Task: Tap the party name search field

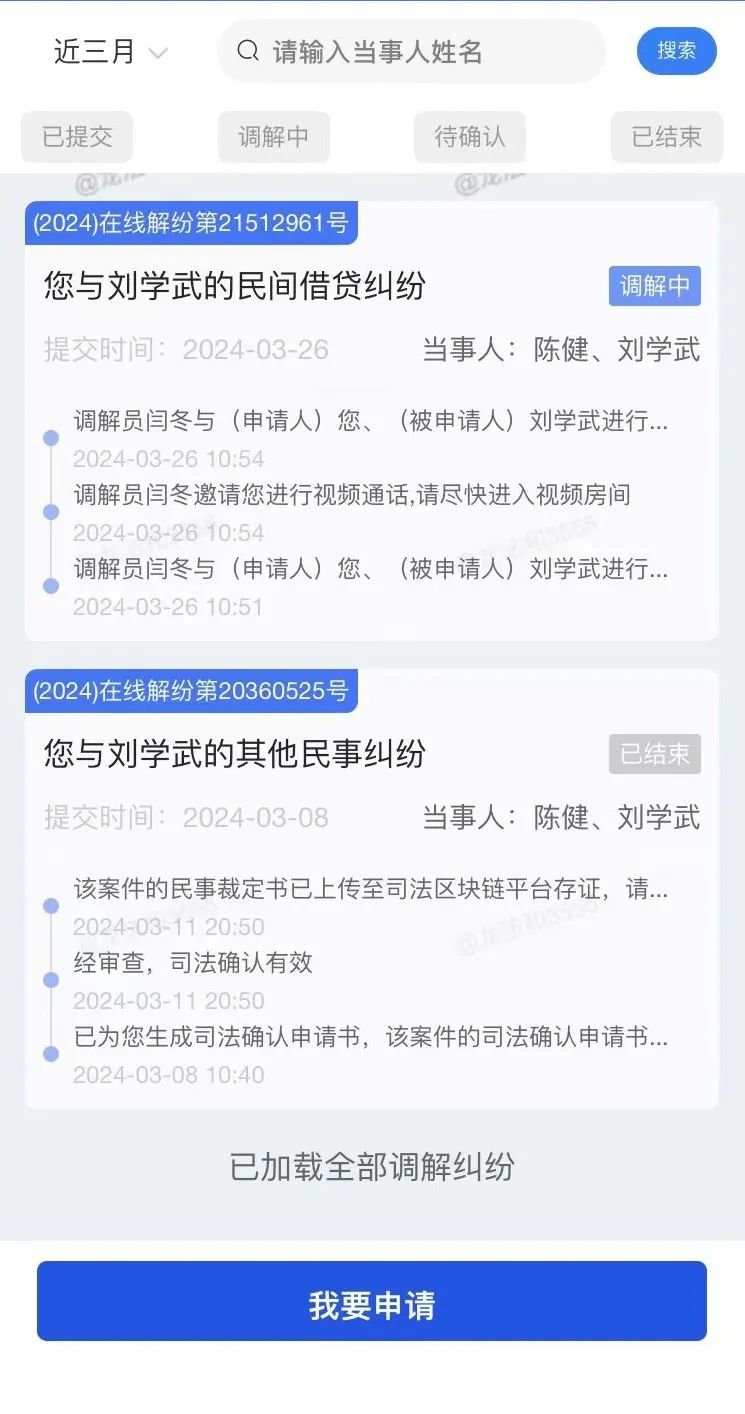Action: coord(420,52)
